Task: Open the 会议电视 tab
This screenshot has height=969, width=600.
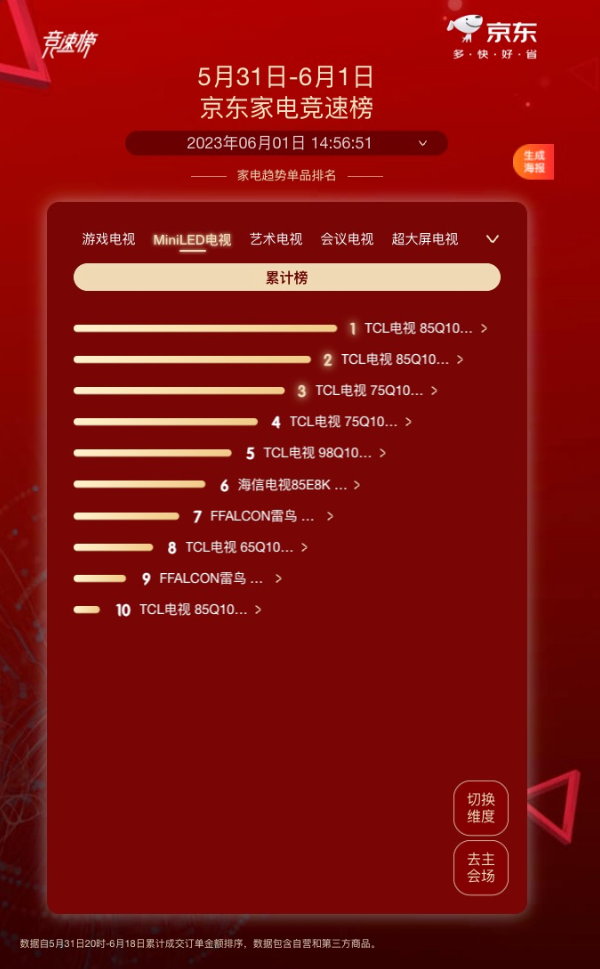Action: tap(347, 239)
